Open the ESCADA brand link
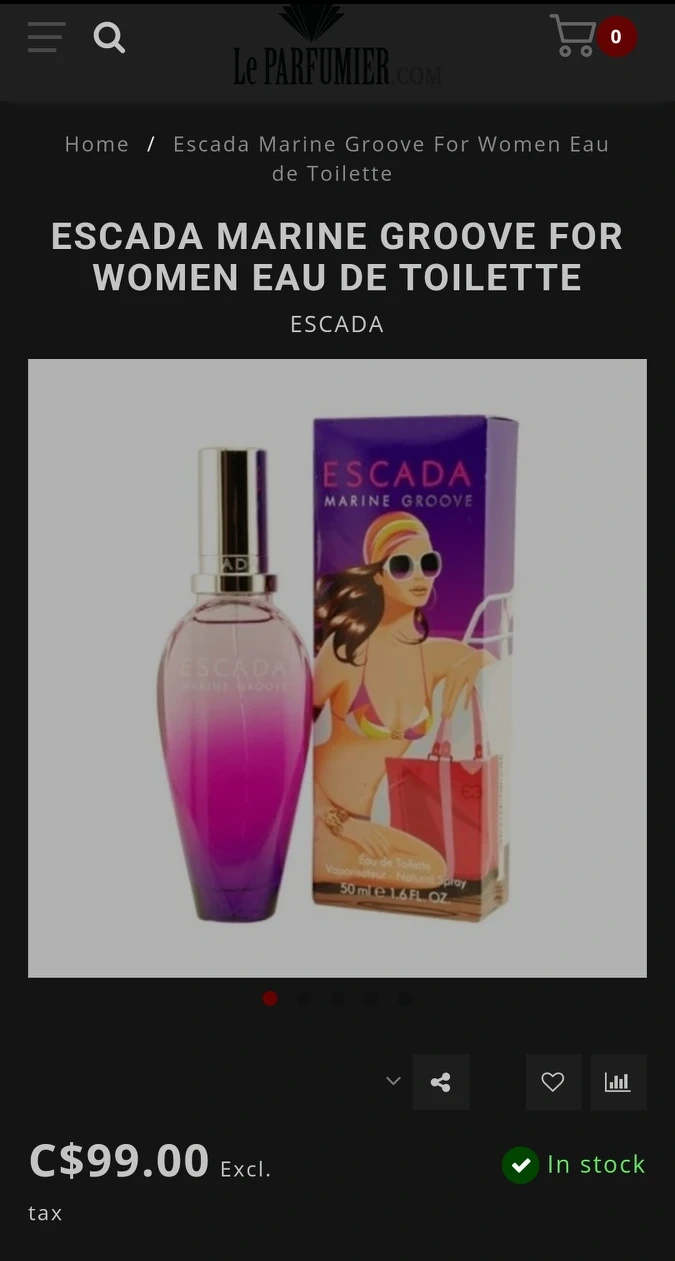The image size is (675, 1261). [x=337, y=324]
